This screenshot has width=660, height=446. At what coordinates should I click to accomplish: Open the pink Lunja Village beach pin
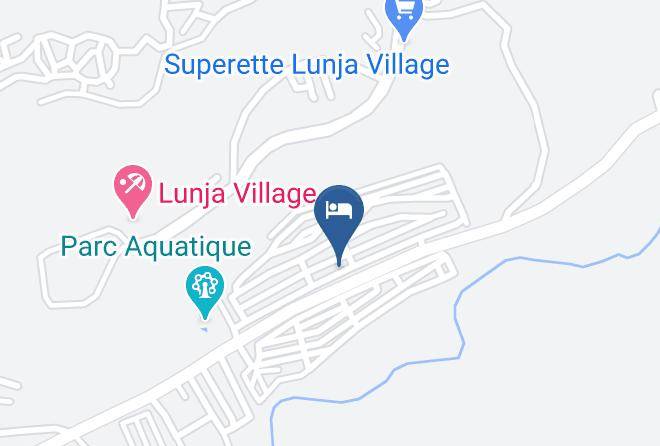133,192
